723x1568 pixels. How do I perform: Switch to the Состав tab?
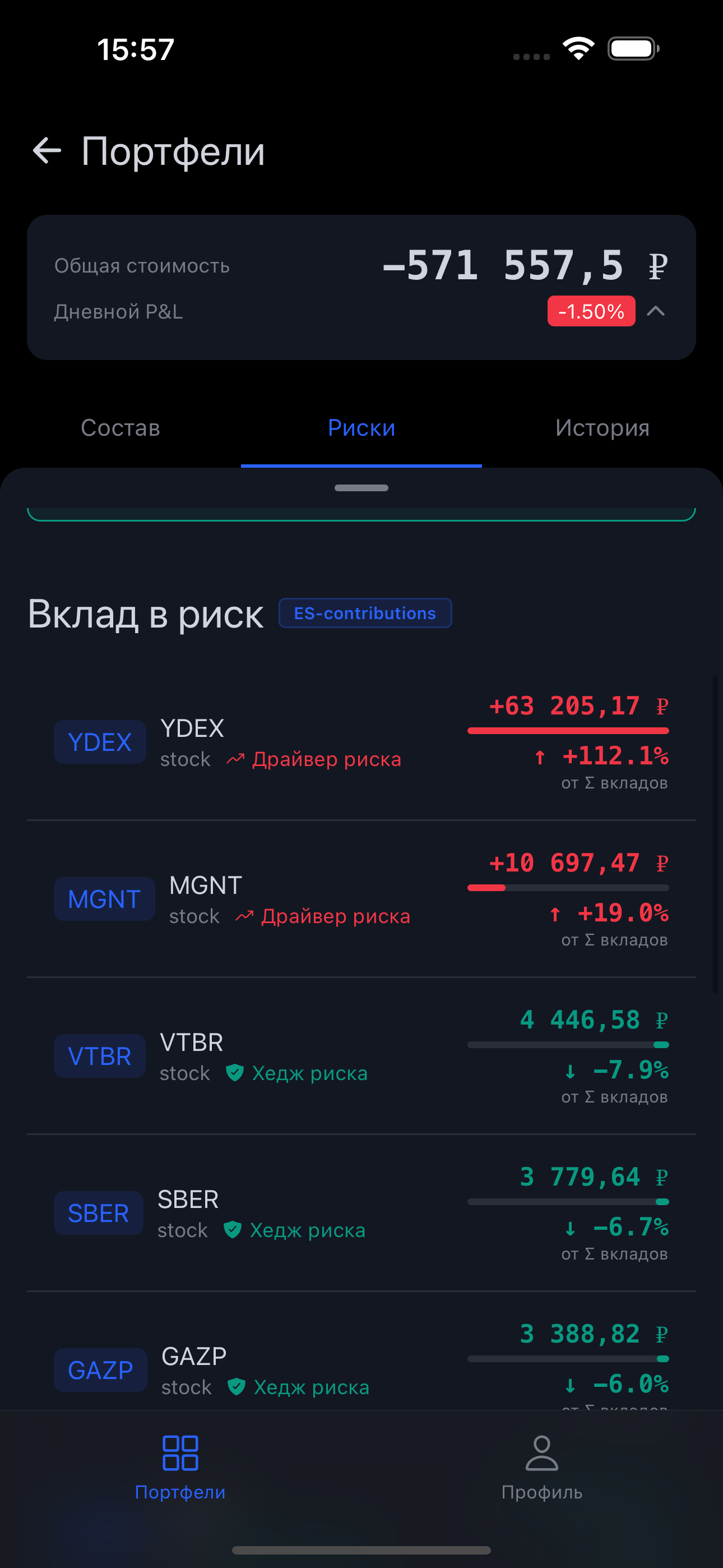(x=121, y=428)
